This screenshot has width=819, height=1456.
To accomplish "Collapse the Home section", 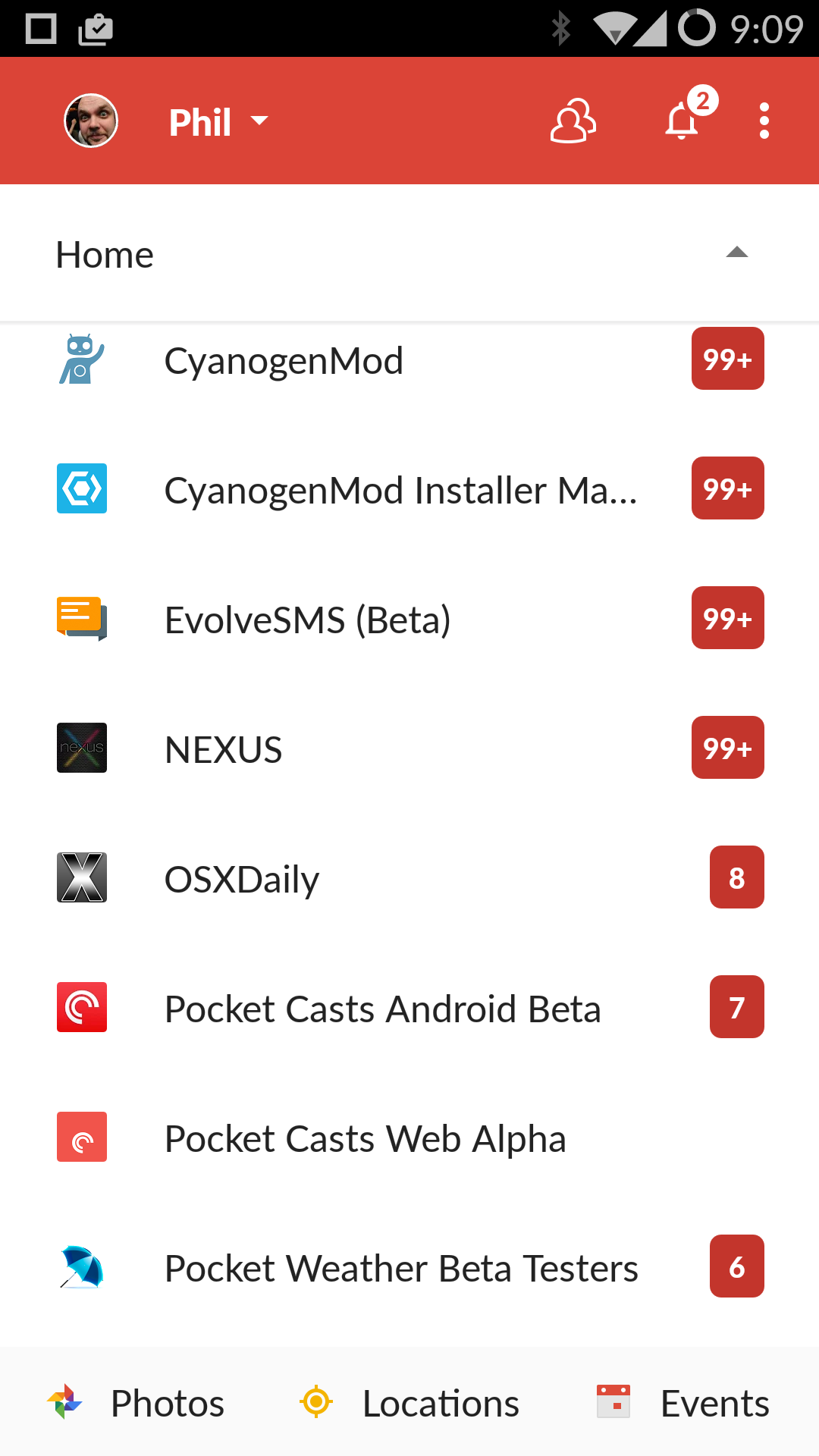I will 409,253.
